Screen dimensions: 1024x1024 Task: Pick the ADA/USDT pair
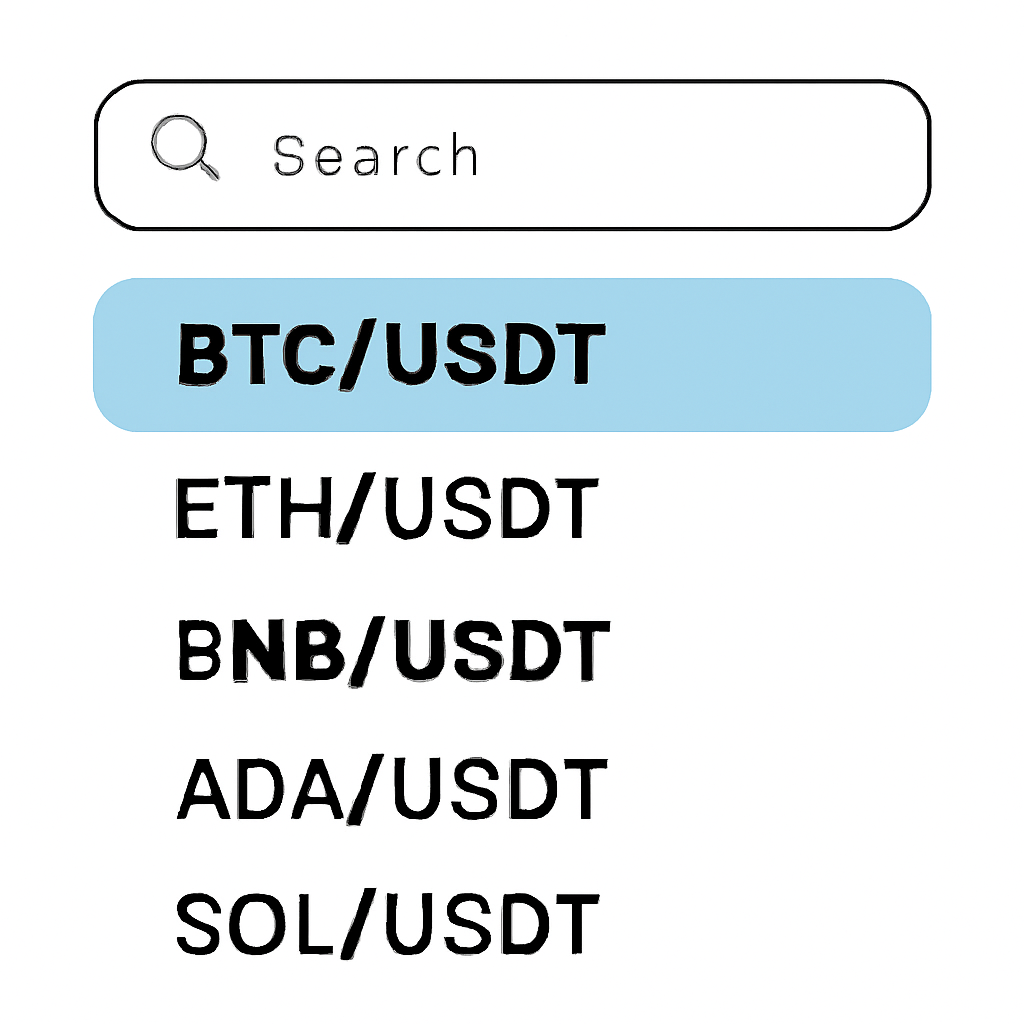click(392, 790)
